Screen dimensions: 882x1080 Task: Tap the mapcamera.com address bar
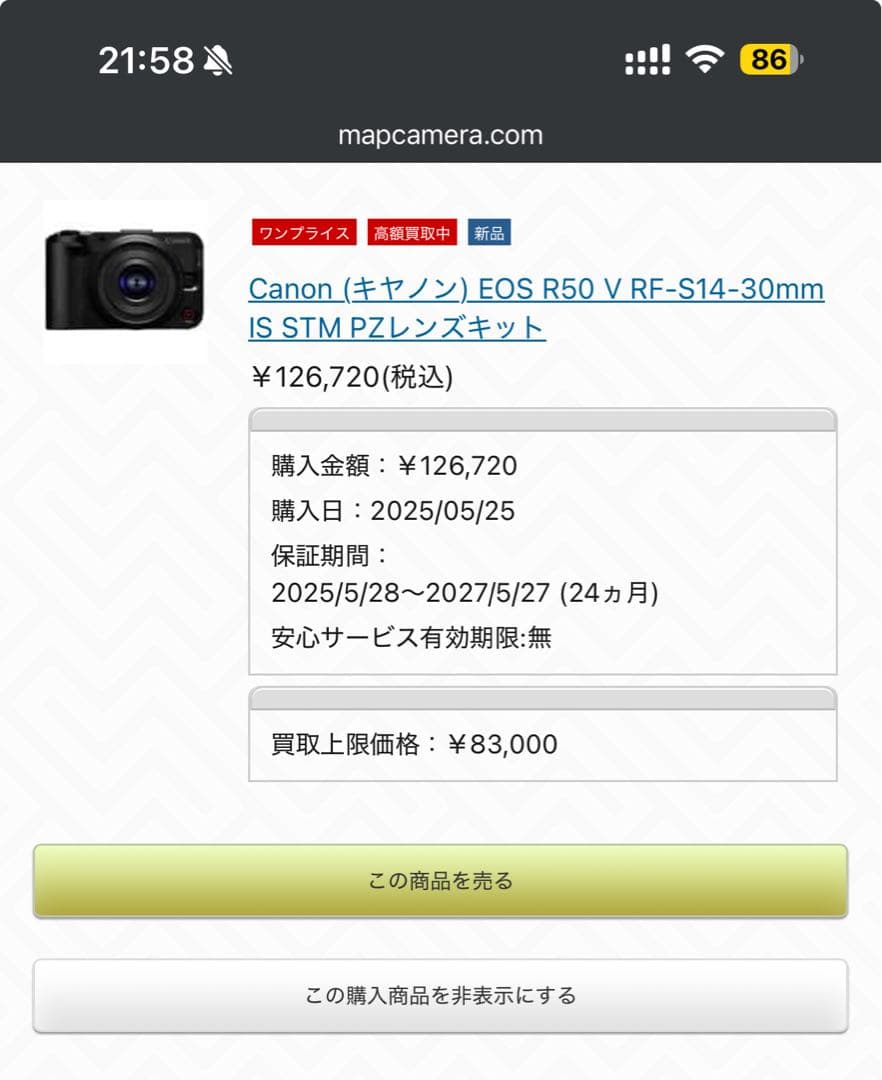tap(441, 135)
